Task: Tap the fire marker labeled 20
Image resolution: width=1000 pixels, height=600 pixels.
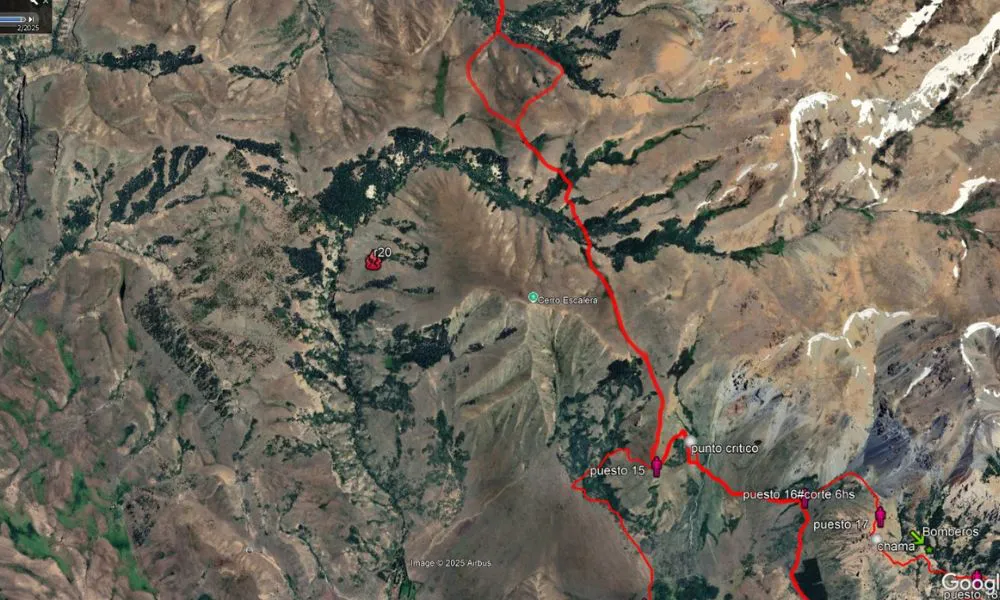Action: (x=374, y=261)
